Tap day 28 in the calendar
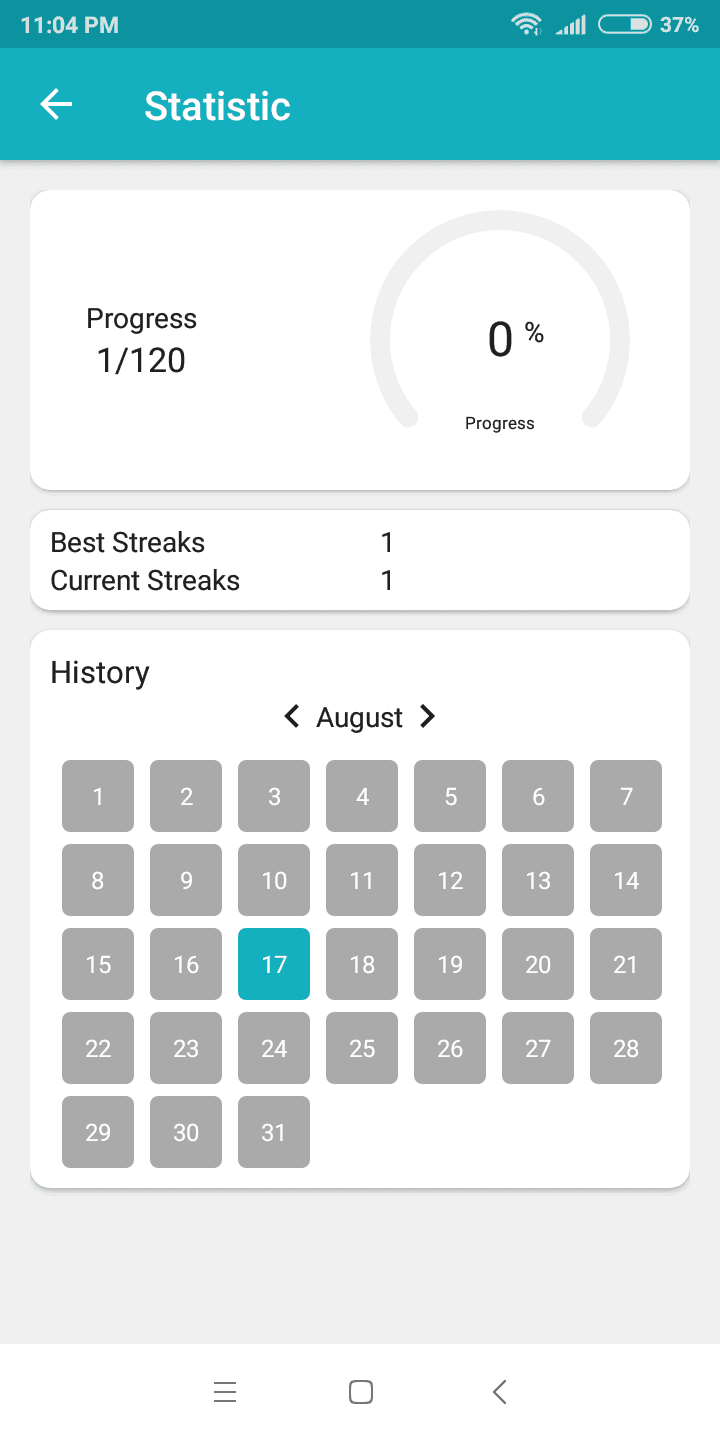720x1440 pixels. pyautogui.click(x=626, y=1048)
